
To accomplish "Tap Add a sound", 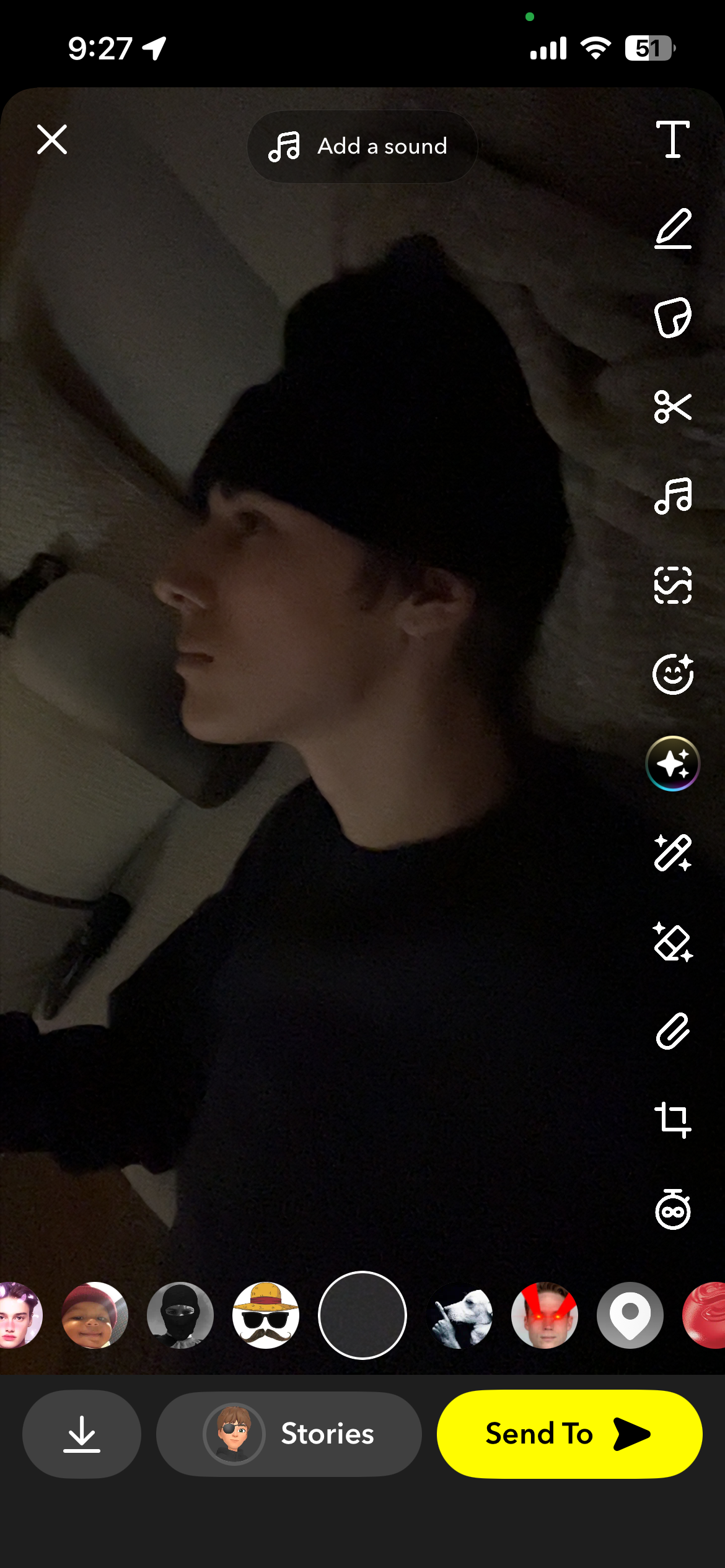I will point(362,147).
